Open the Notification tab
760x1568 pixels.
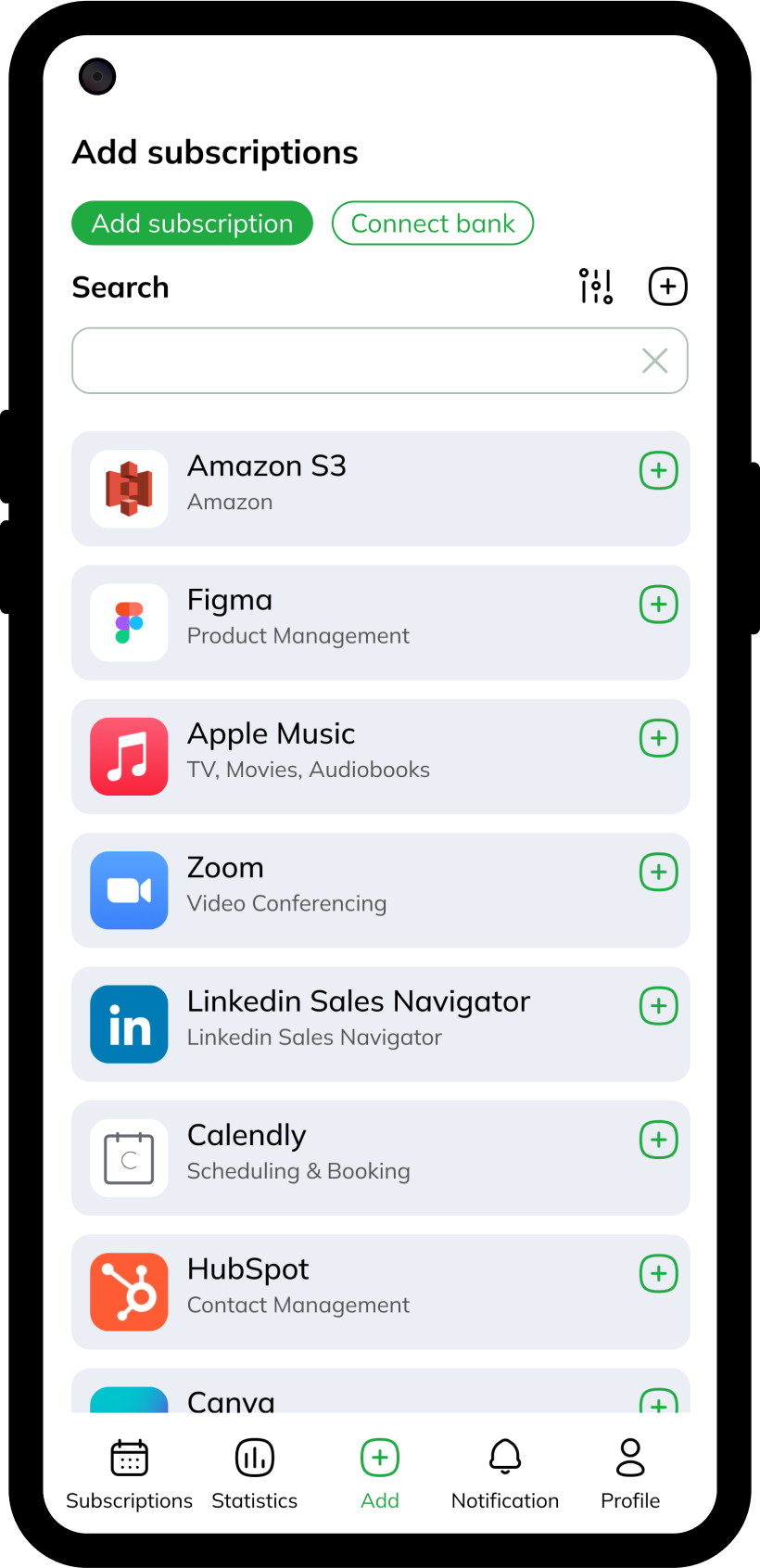(505, 1473)
